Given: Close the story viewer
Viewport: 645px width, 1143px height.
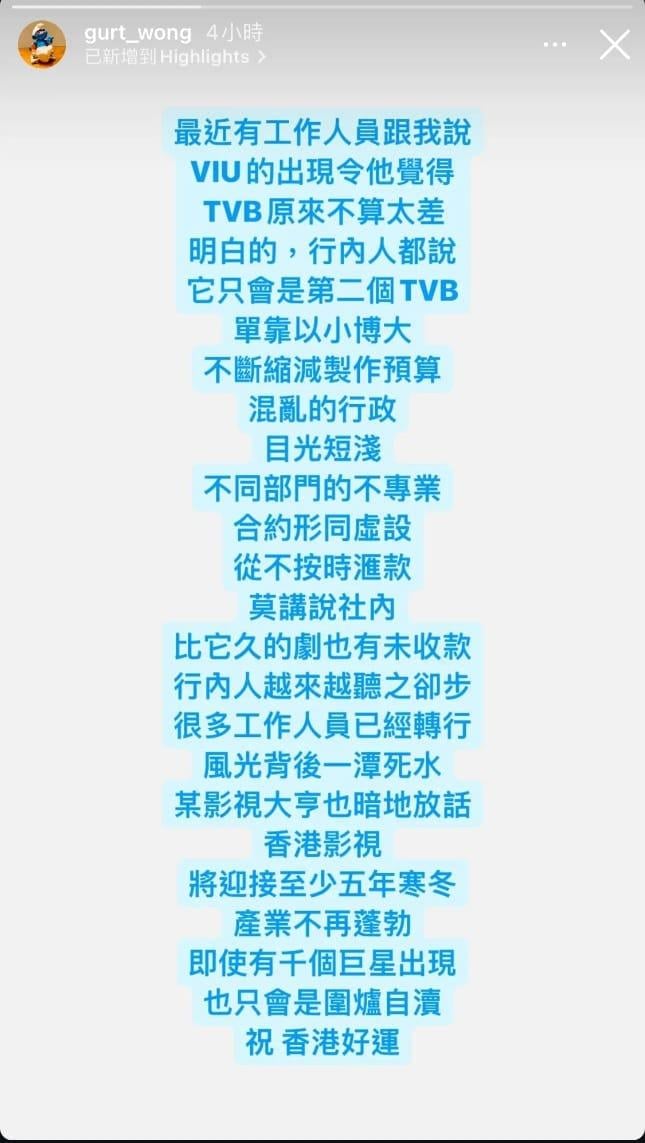Looking at the screenshot, I should click(614, 45).
